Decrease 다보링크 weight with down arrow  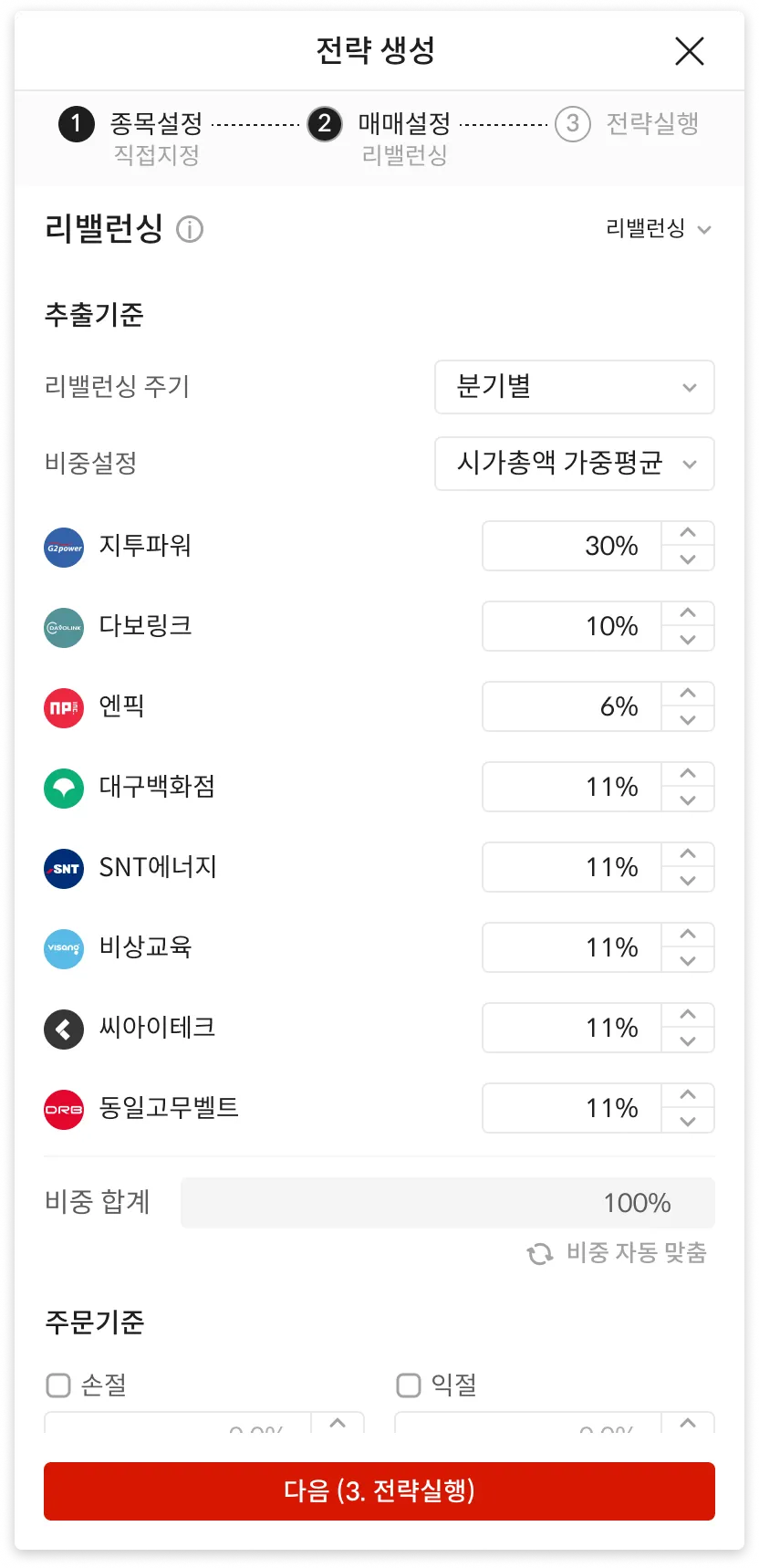pyautogui.click(x=688, y=640)
